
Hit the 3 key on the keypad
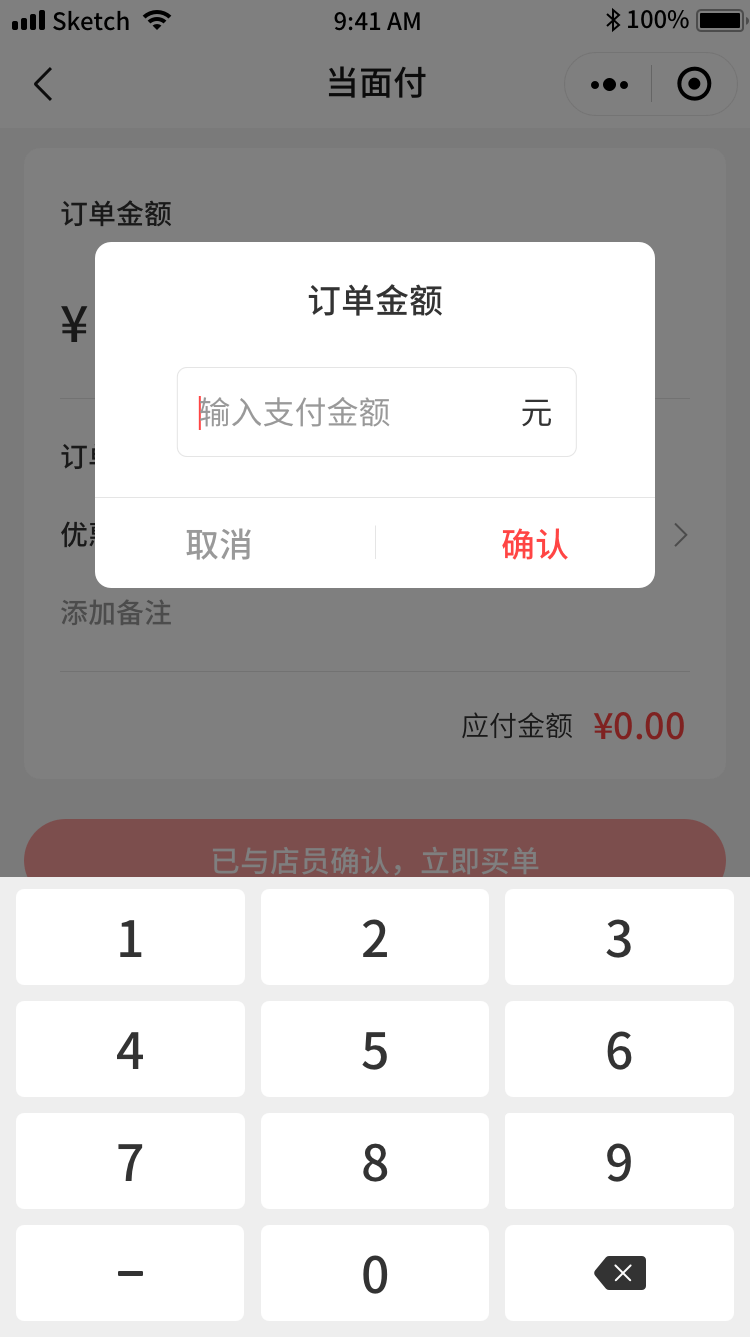619,938
